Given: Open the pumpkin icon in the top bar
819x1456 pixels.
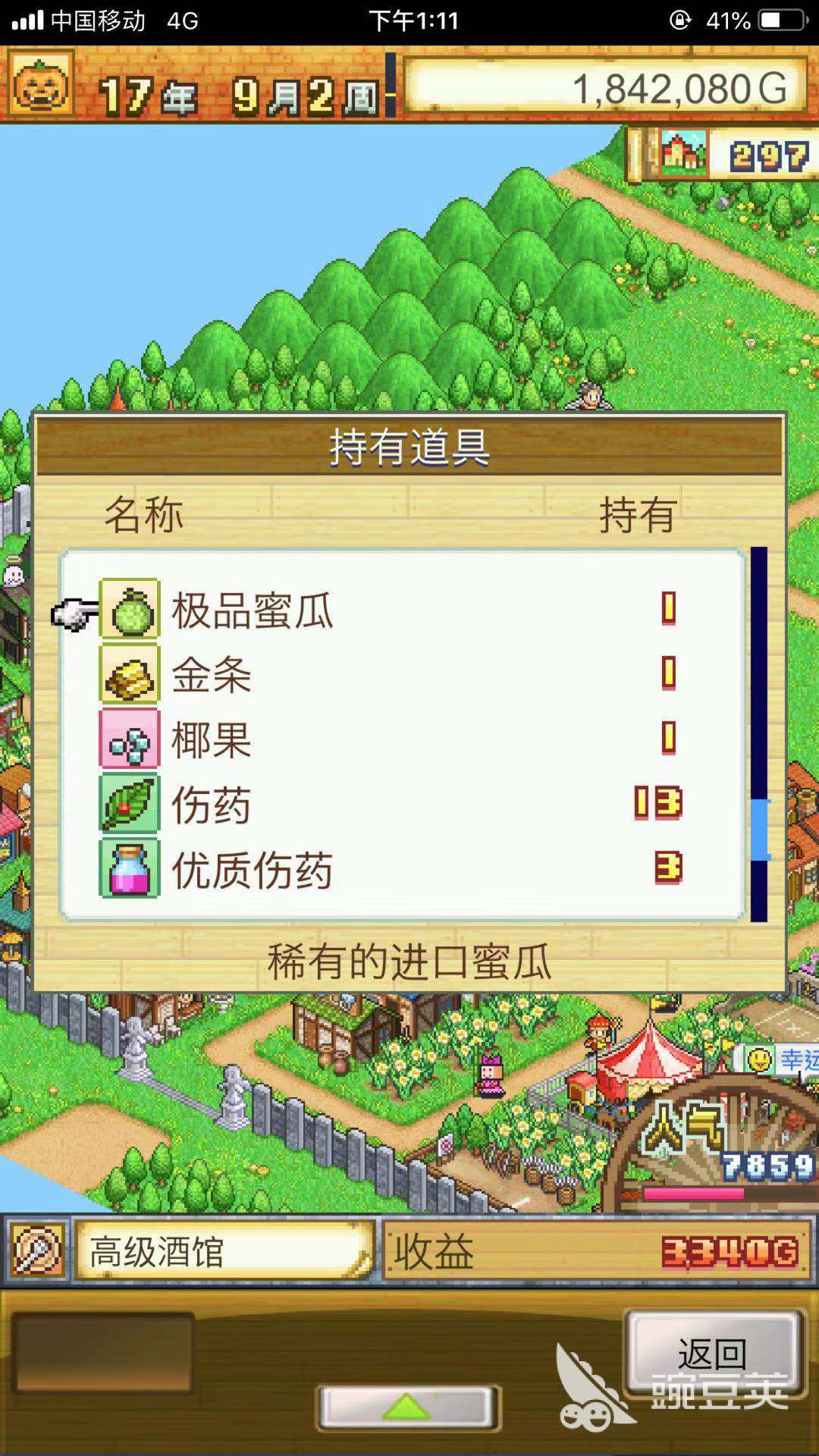Looking at the screenshot, I should point(41,84).
